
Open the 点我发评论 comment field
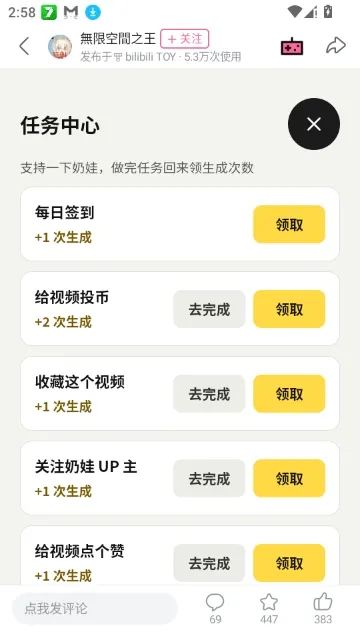tap(95, 609)
